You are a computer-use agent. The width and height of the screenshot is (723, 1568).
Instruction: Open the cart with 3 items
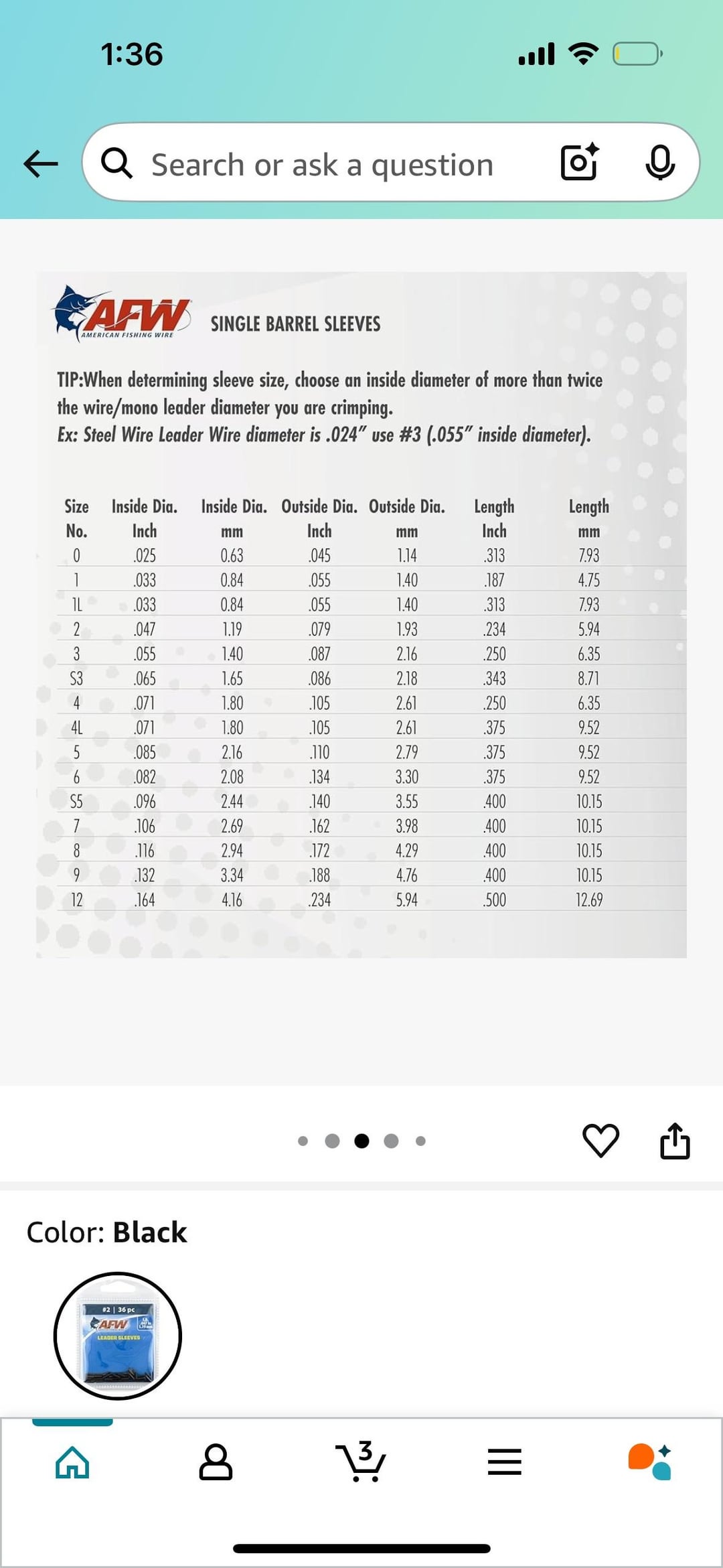pos(361,1462)
